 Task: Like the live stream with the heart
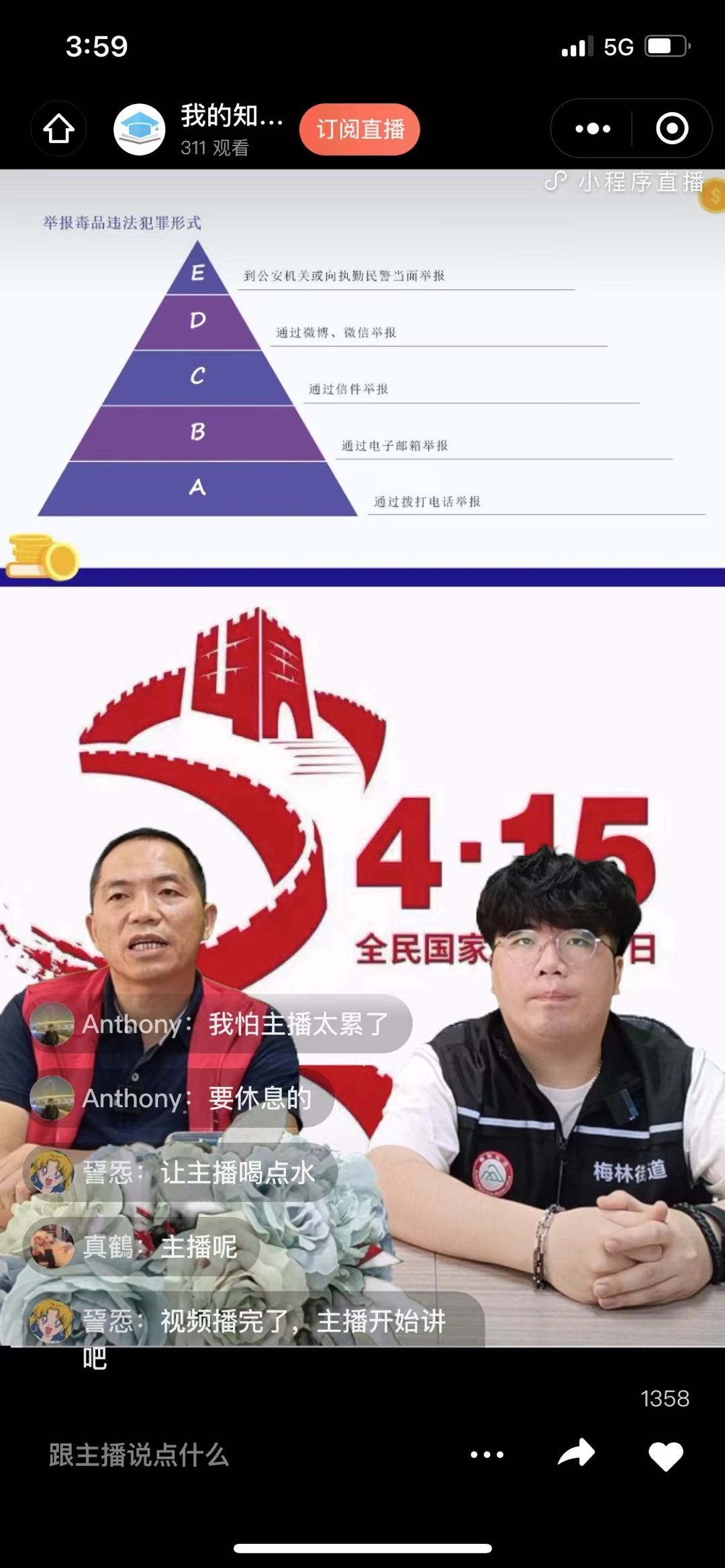coord(665,1456)
